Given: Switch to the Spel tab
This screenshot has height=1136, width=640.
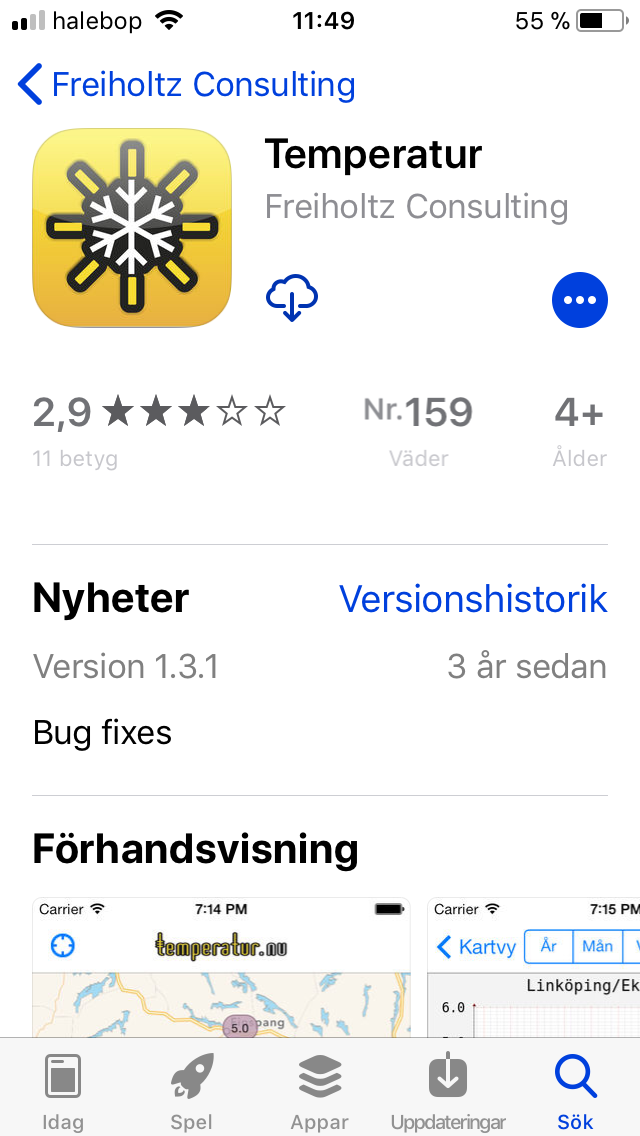Looking at the screenshot, I should point(191,1090).
